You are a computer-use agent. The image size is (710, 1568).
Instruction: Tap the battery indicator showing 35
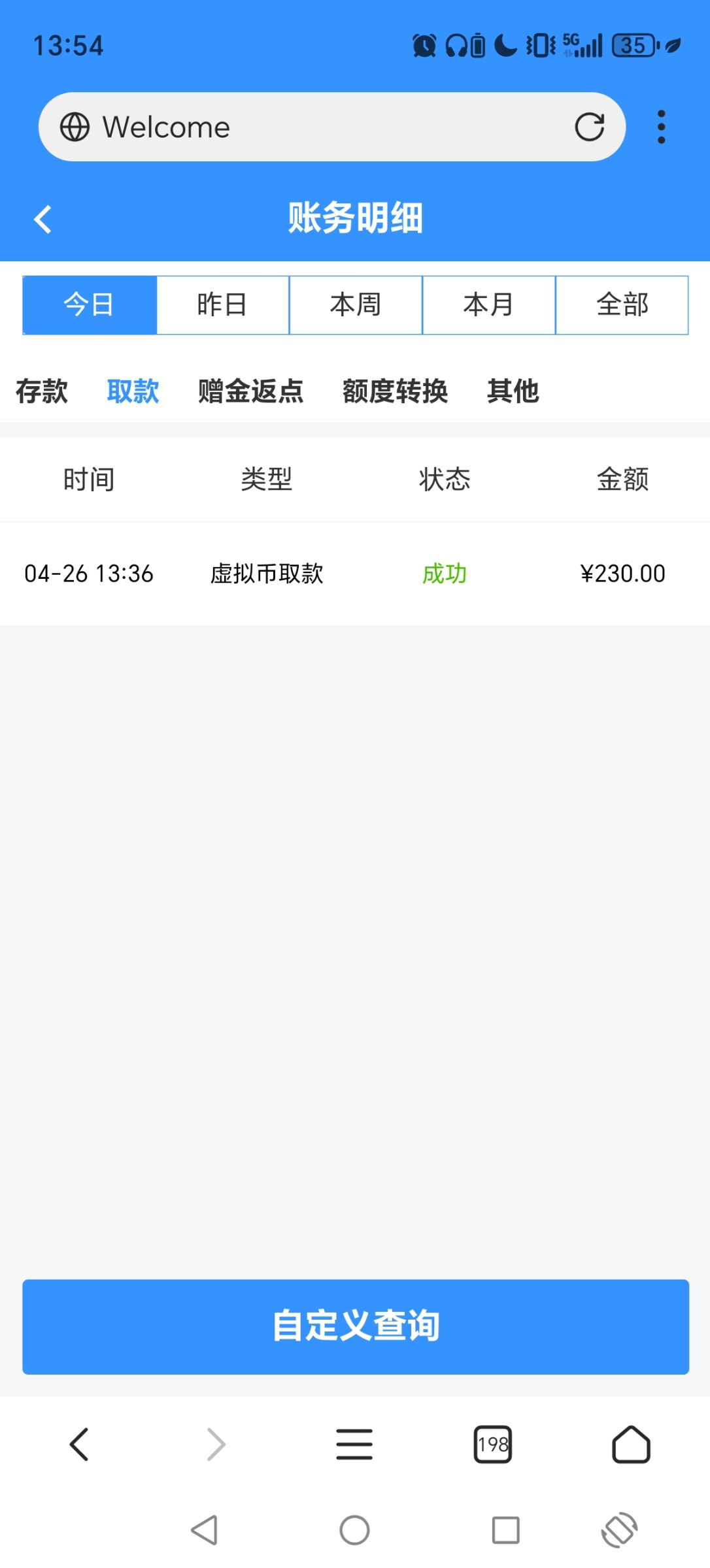pyautogui.click(x=632, y=45)
